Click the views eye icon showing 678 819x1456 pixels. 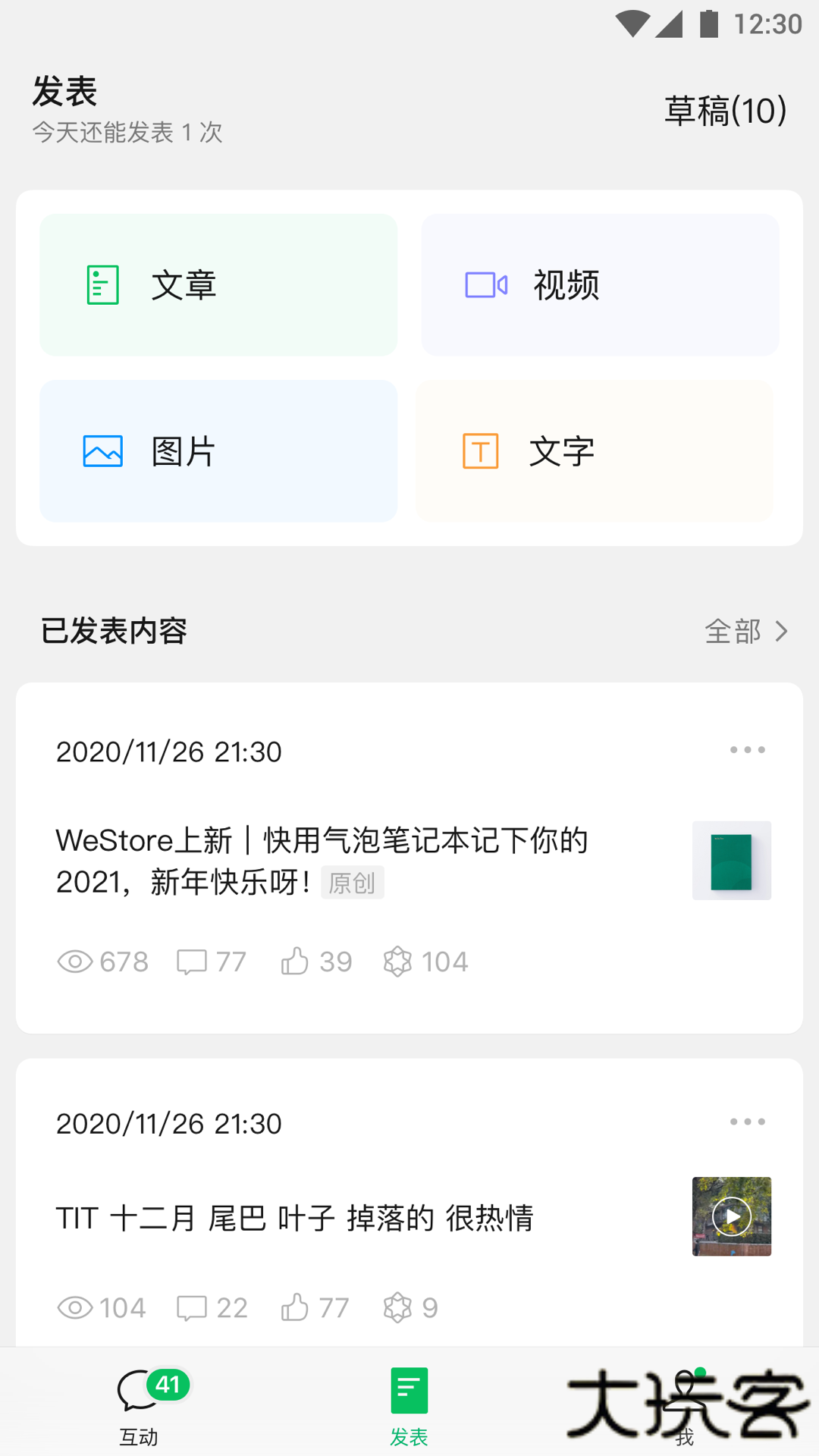tap(74, 962)
